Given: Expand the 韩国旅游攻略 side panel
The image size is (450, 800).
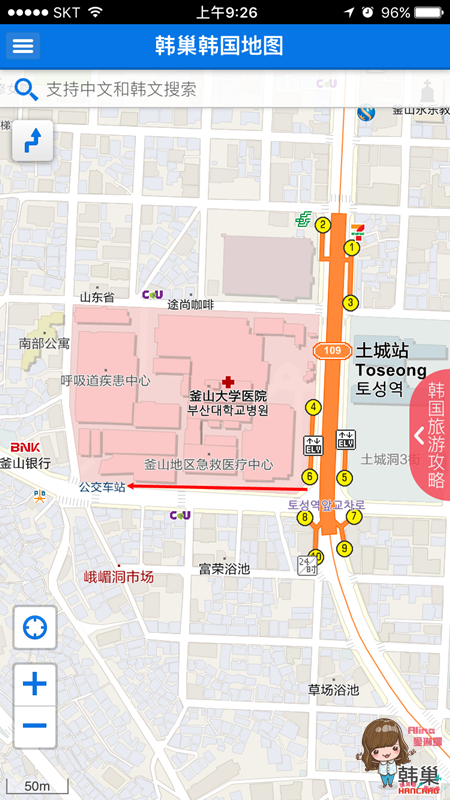Looking at the screenshot, I should (430, 435).
